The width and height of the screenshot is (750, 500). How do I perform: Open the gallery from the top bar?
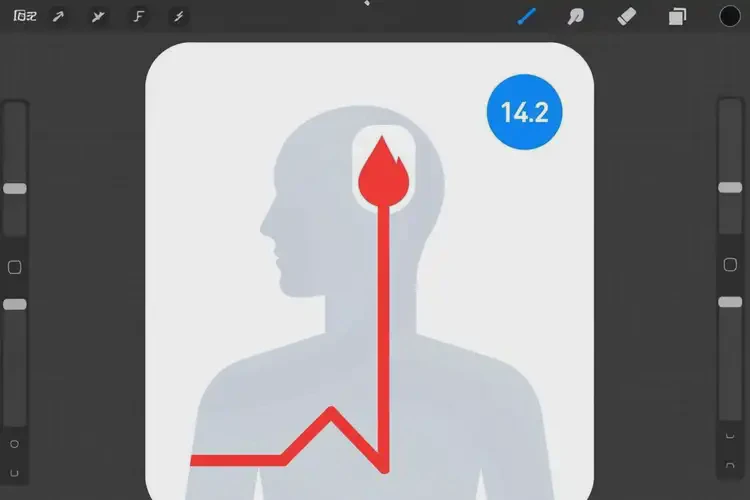click(23, 17)
